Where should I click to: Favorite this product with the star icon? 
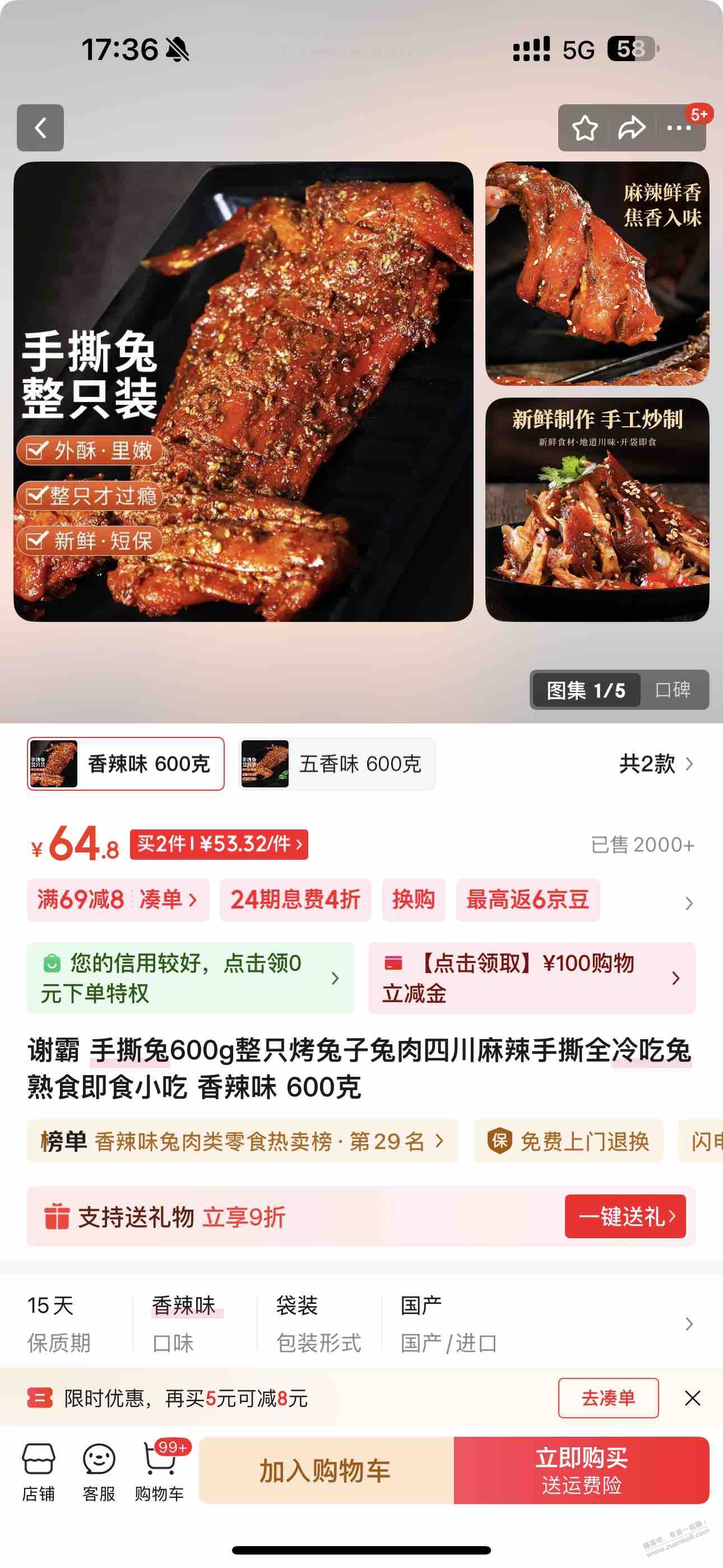(585, 128)
